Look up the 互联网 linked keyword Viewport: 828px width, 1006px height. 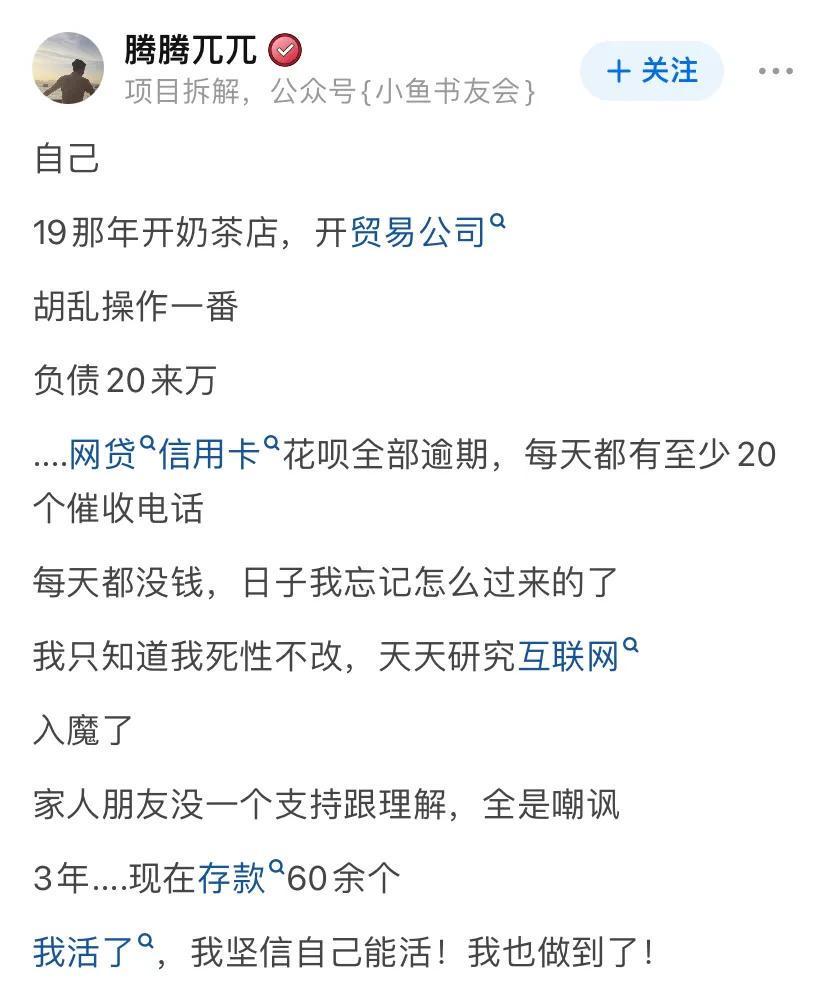(568, 657)
